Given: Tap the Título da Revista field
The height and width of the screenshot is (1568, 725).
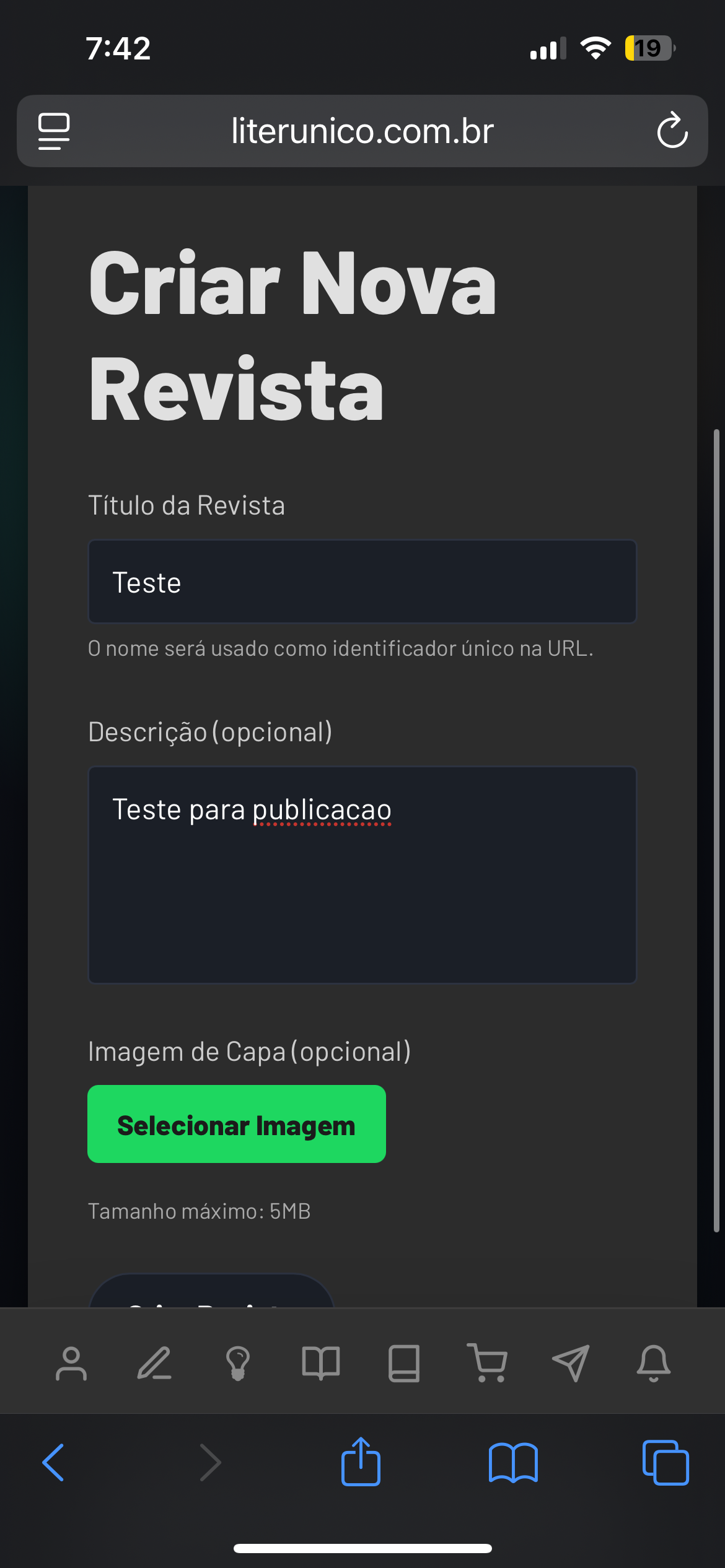Looking at the screenshot, I should click(362, 581).
